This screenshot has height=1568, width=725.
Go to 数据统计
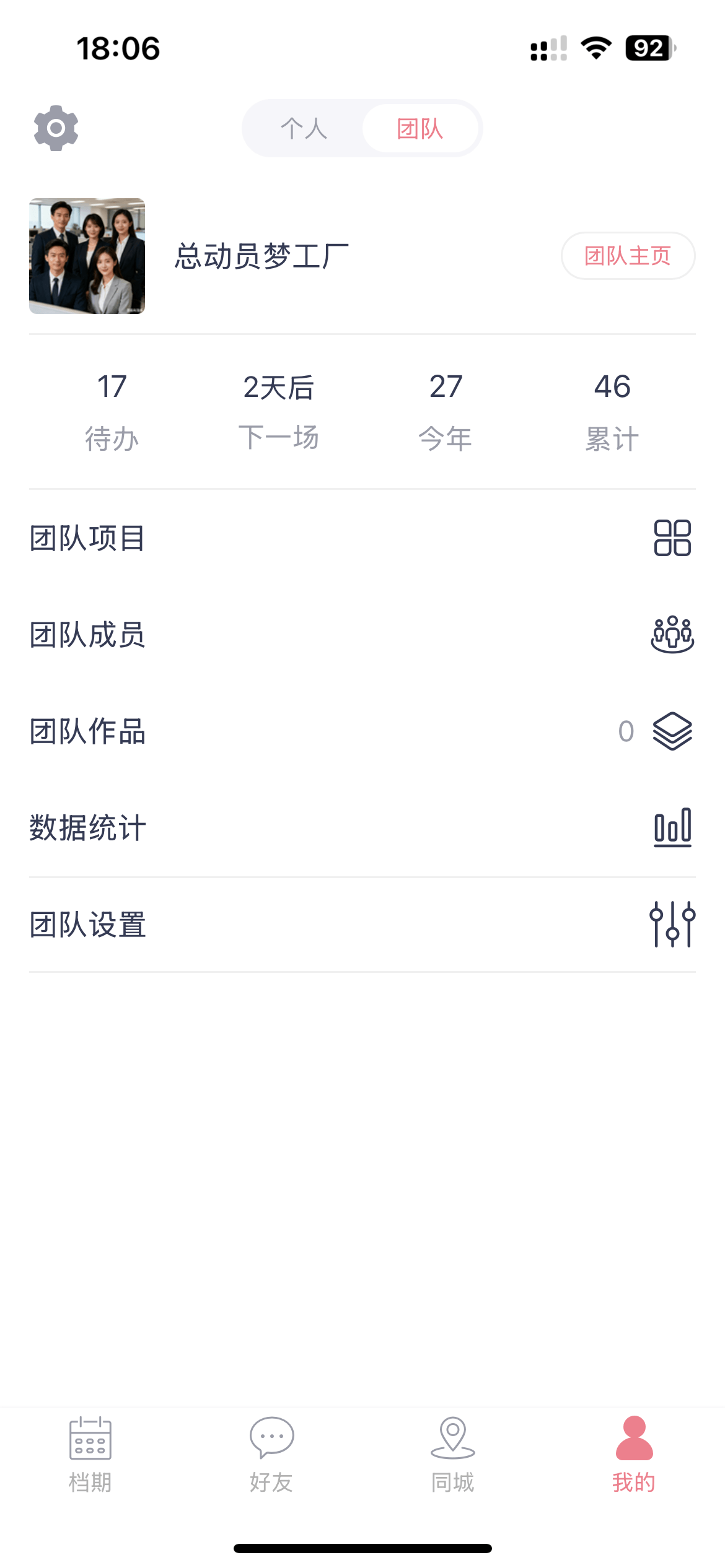tap(362, 828)
